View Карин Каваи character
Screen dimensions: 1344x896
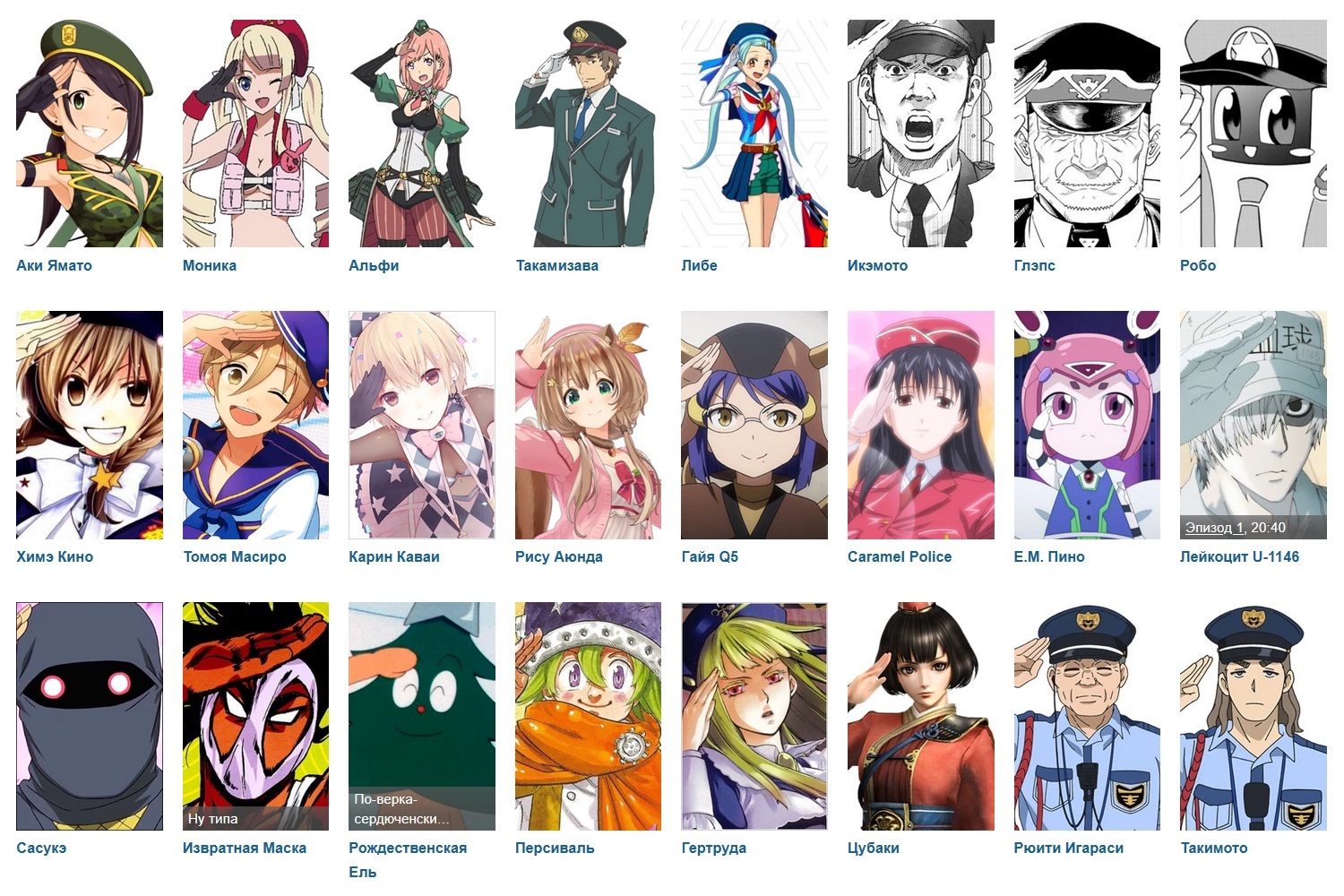421,426
